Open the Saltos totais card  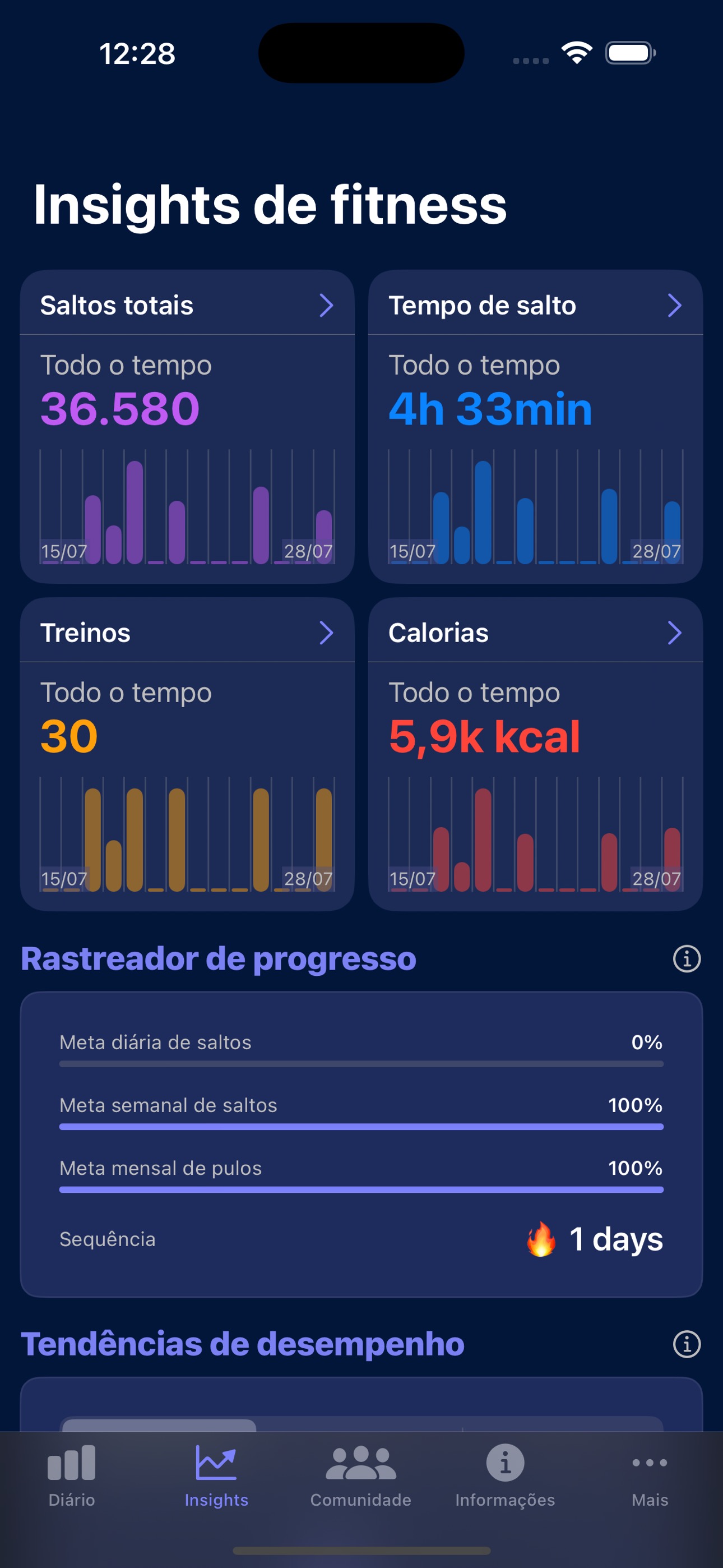187,306
